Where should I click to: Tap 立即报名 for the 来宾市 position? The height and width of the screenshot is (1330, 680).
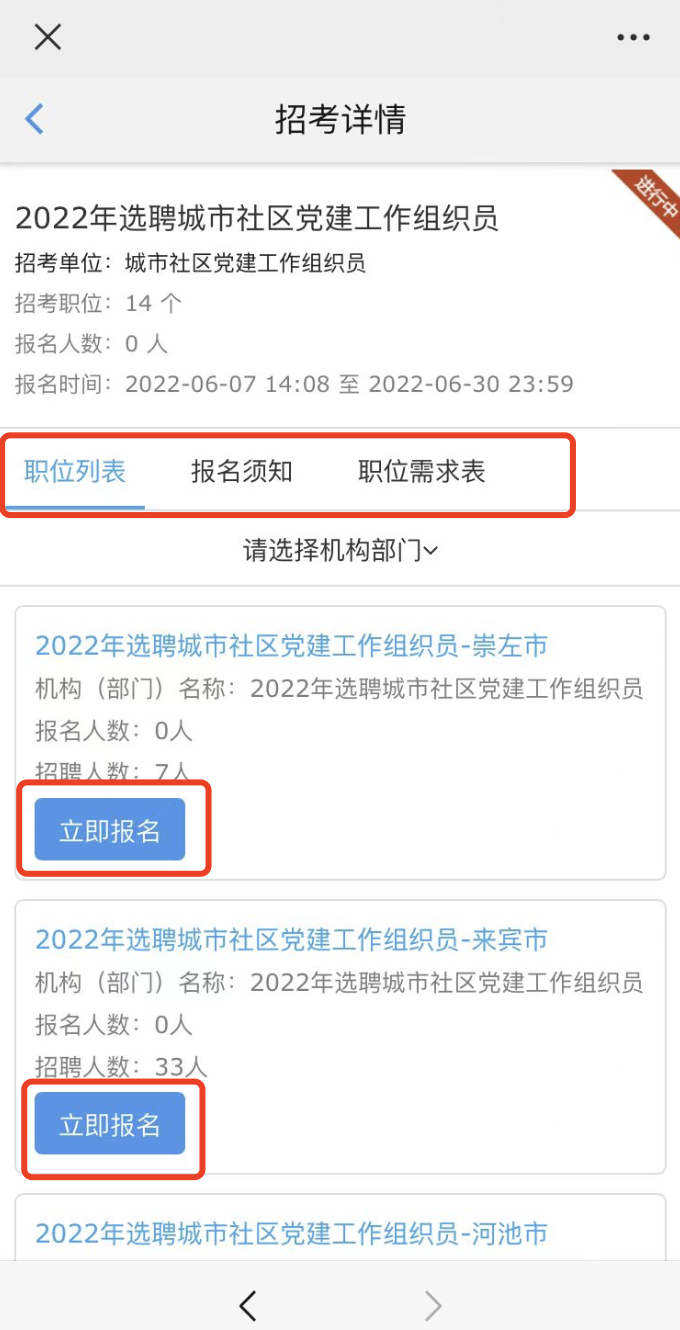pos(110,1124)
